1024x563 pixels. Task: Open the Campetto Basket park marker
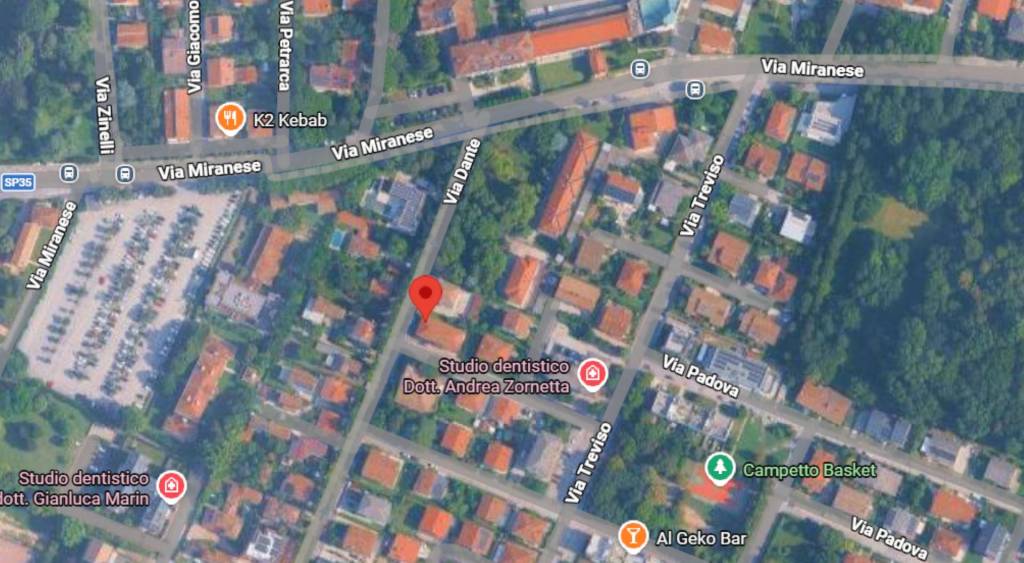point(718,468)
